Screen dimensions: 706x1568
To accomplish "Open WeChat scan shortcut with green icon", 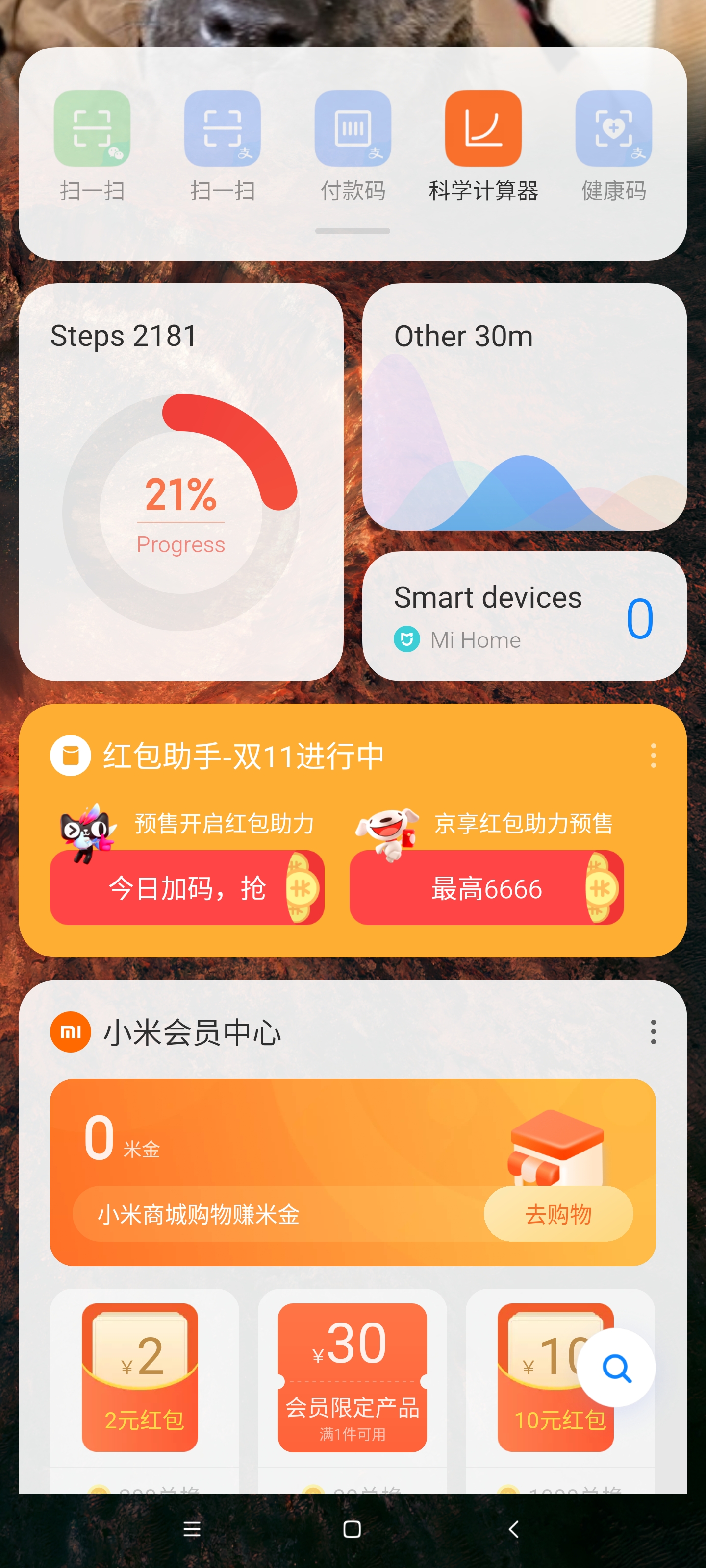I will 92,146.
